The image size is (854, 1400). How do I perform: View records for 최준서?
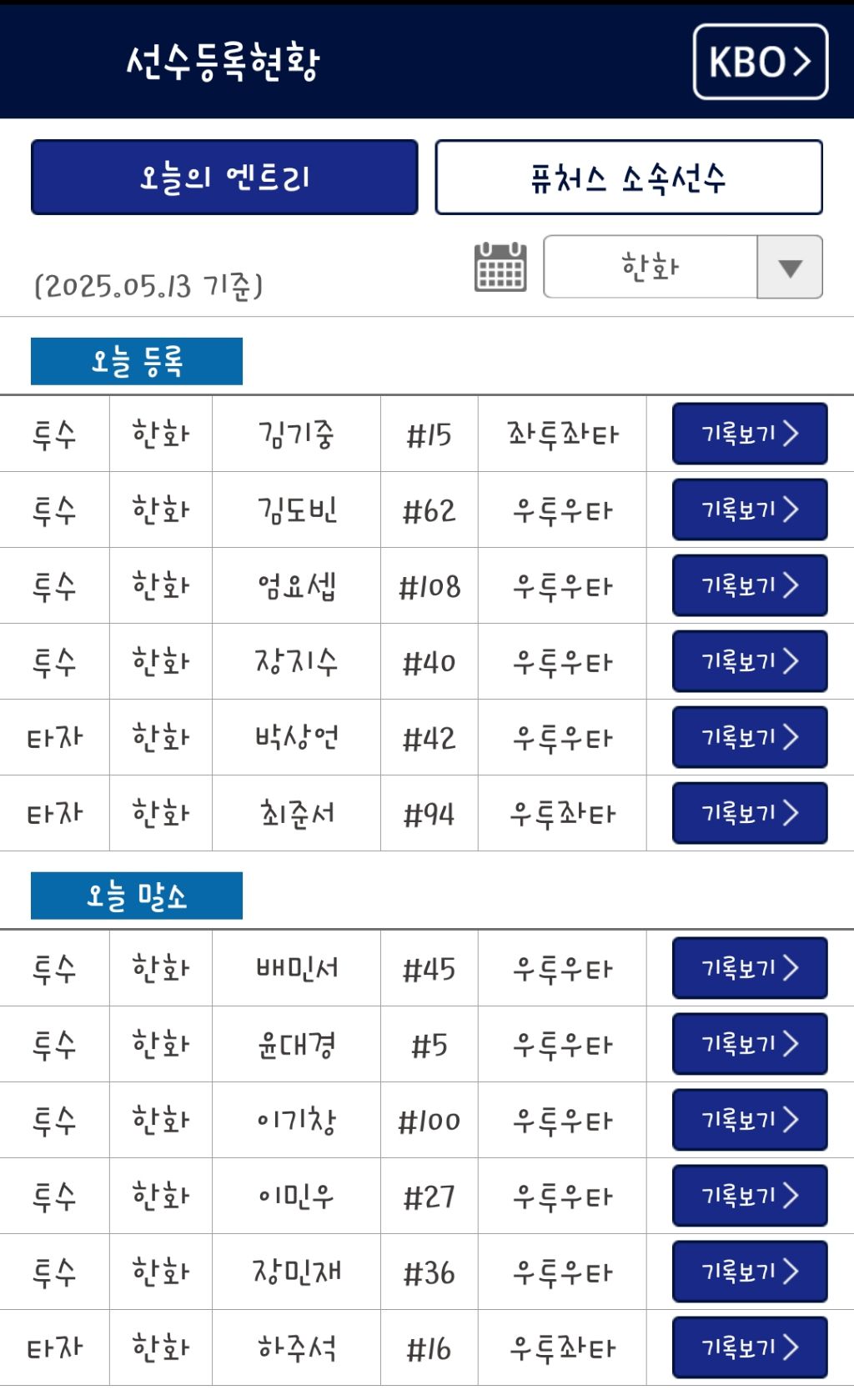(x=749, y=813)
